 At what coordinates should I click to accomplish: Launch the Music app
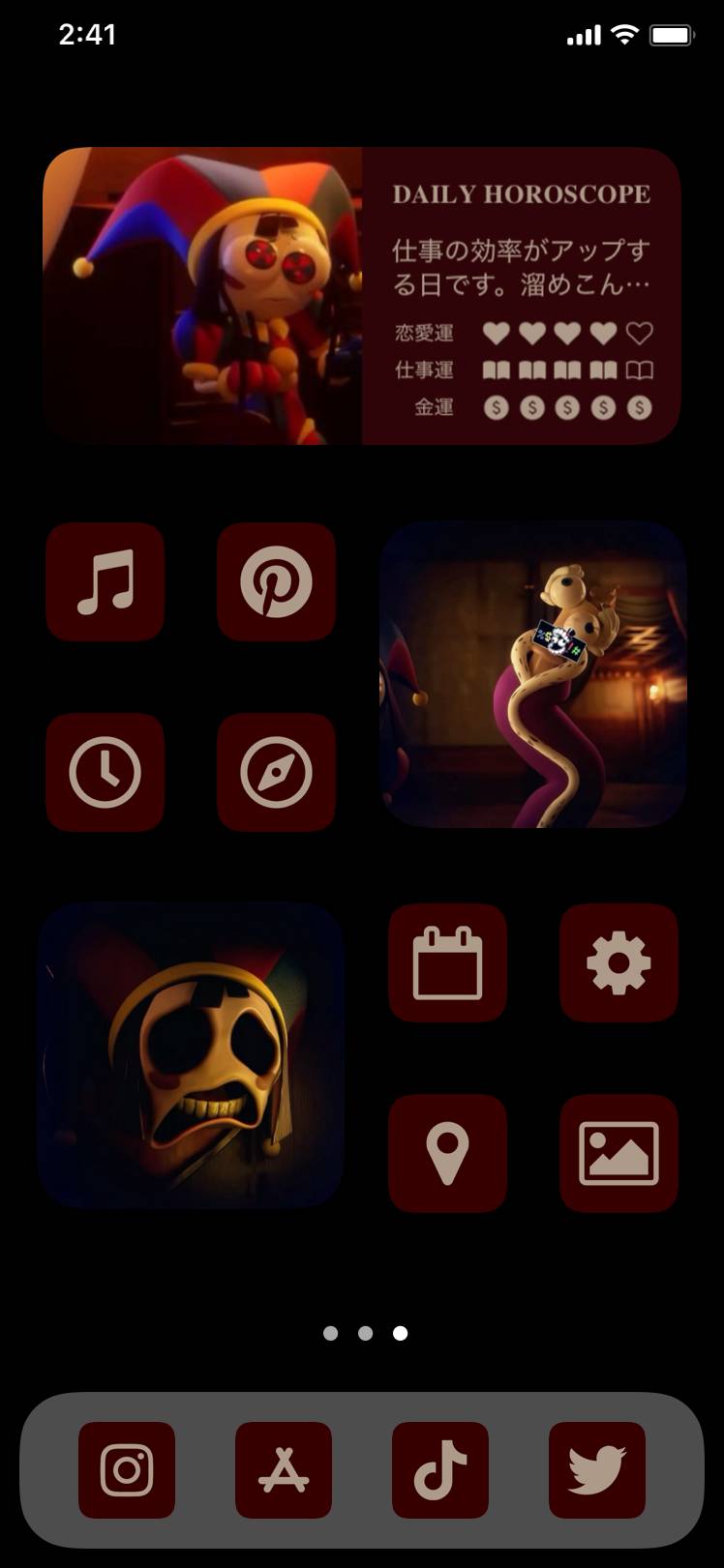tap(106, 581)
